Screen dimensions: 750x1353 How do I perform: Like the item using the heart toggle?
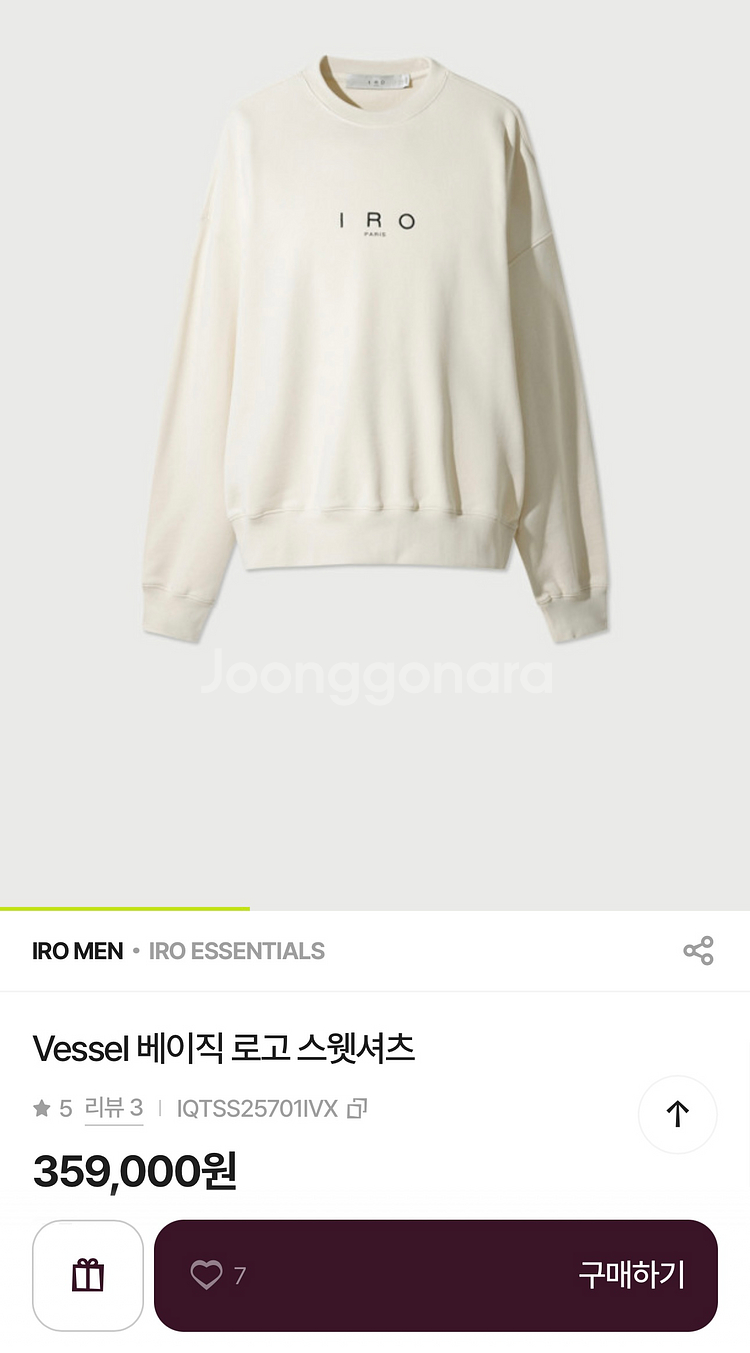point(207,1276)
